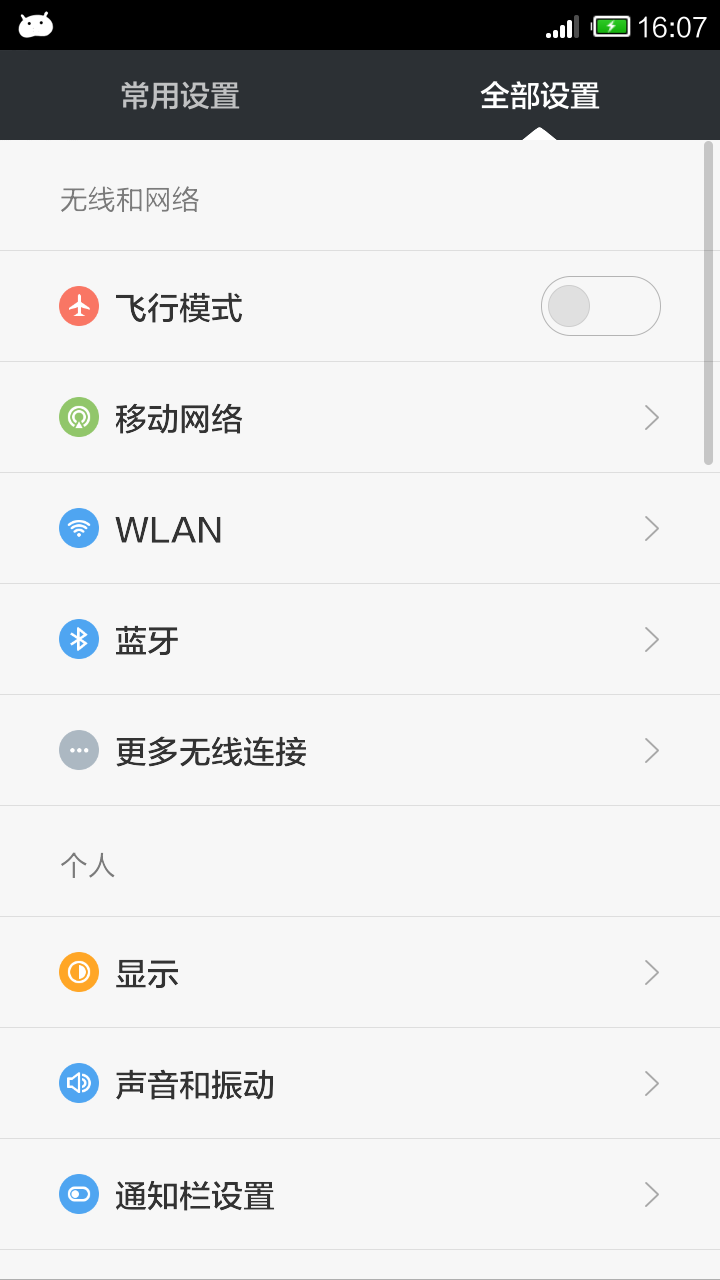The image size is (720, 1280).
Task: Open 移动网络 settings
Action: 360,417
